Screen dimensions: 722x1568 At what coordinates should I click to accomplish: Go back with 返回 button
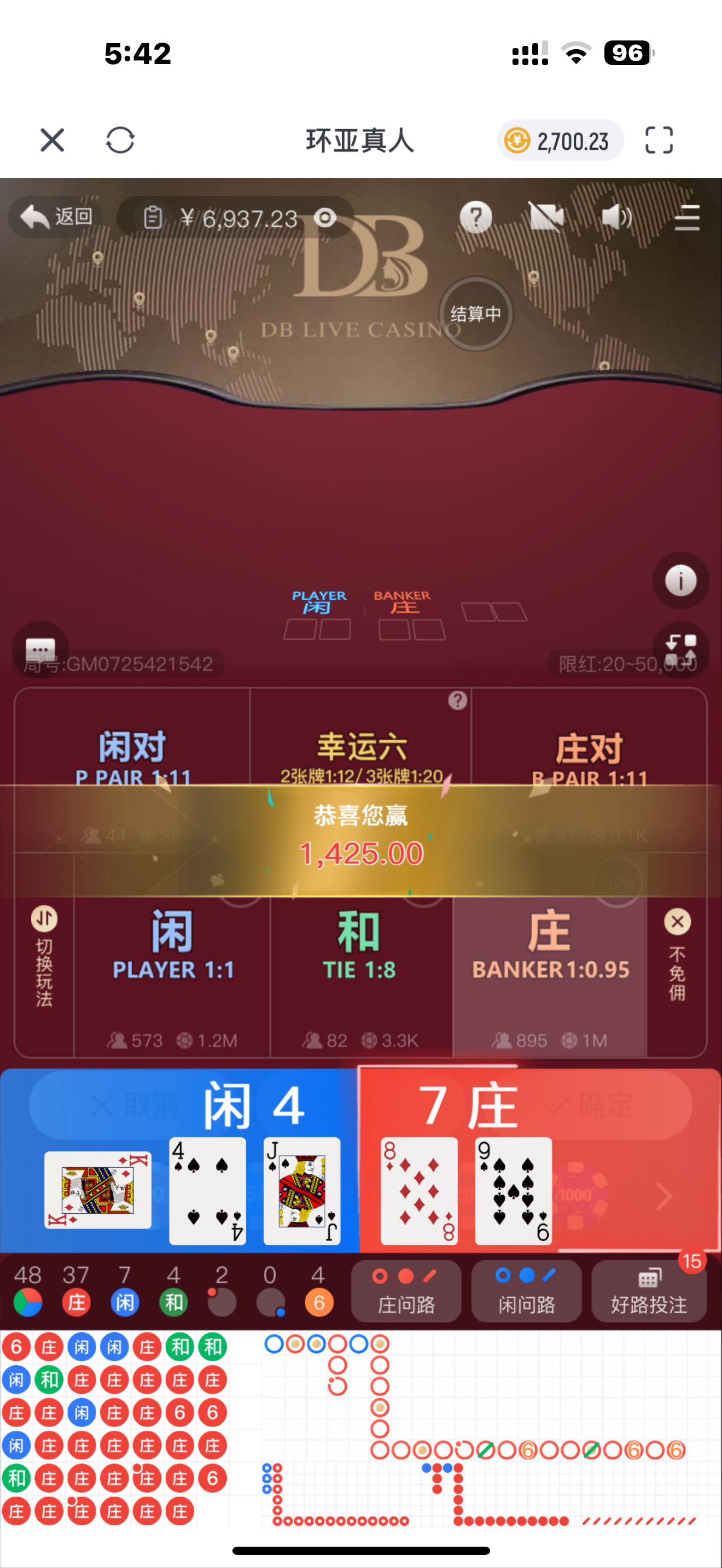tap(56, 217)
